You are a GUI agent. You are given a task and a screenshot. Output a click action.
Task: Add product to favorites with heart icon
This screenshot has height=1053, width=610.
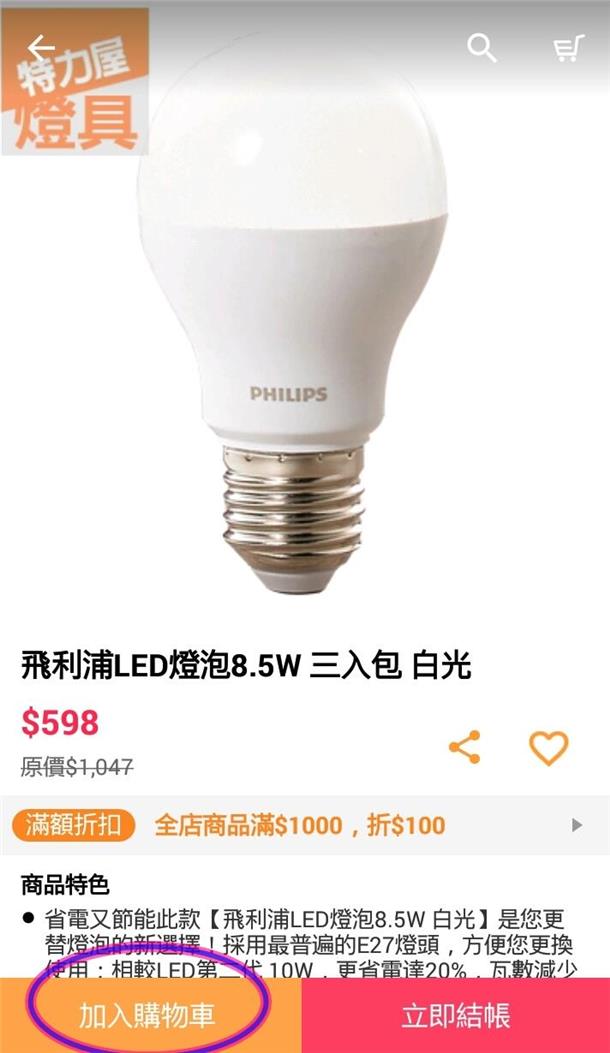tap(548, 748)
